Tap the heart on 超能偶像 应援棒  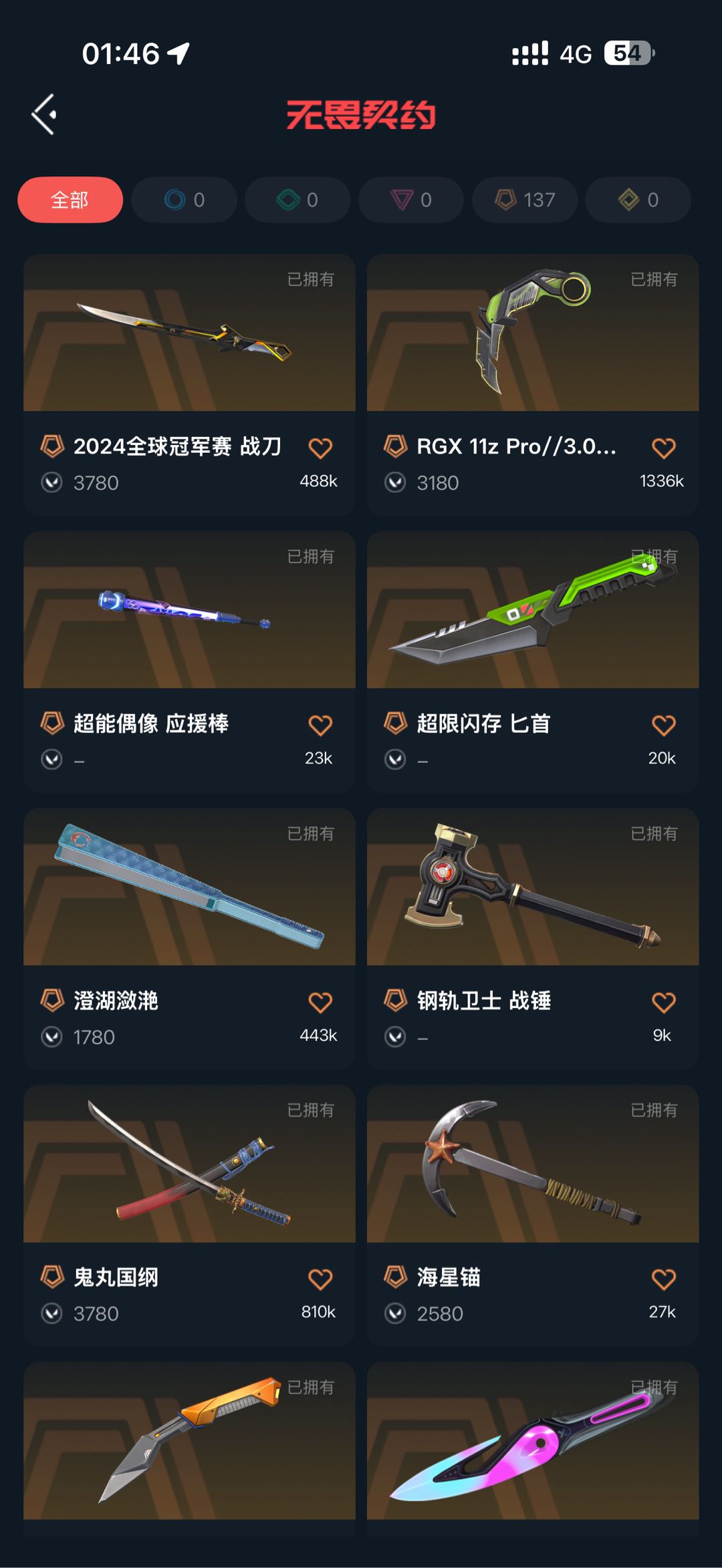(320, 726)
